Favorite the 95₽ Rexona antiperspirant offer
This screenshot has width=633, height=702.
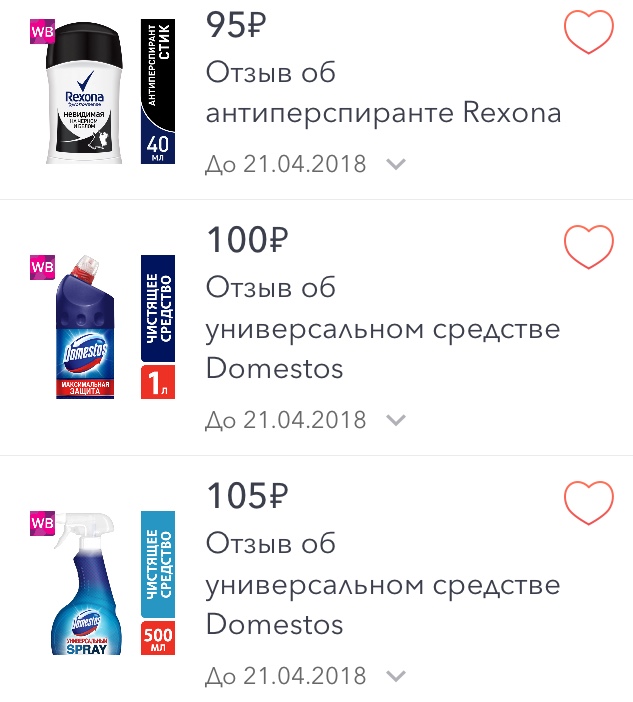click(x=589, y=33)
